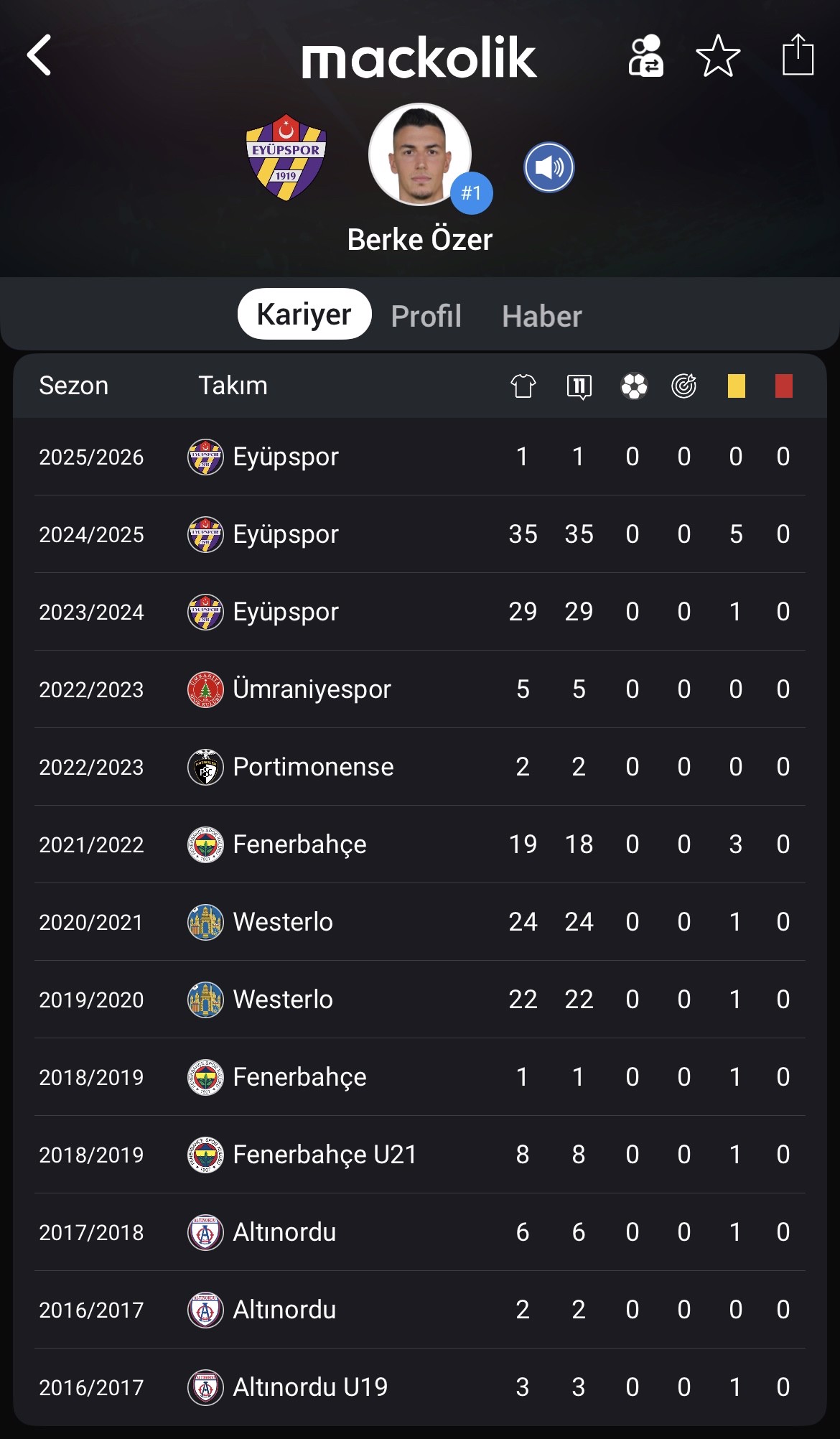This screenshot has height=1439, width=840.
Task: Open the Eyüpspor team crest
Action: [286, 157]
